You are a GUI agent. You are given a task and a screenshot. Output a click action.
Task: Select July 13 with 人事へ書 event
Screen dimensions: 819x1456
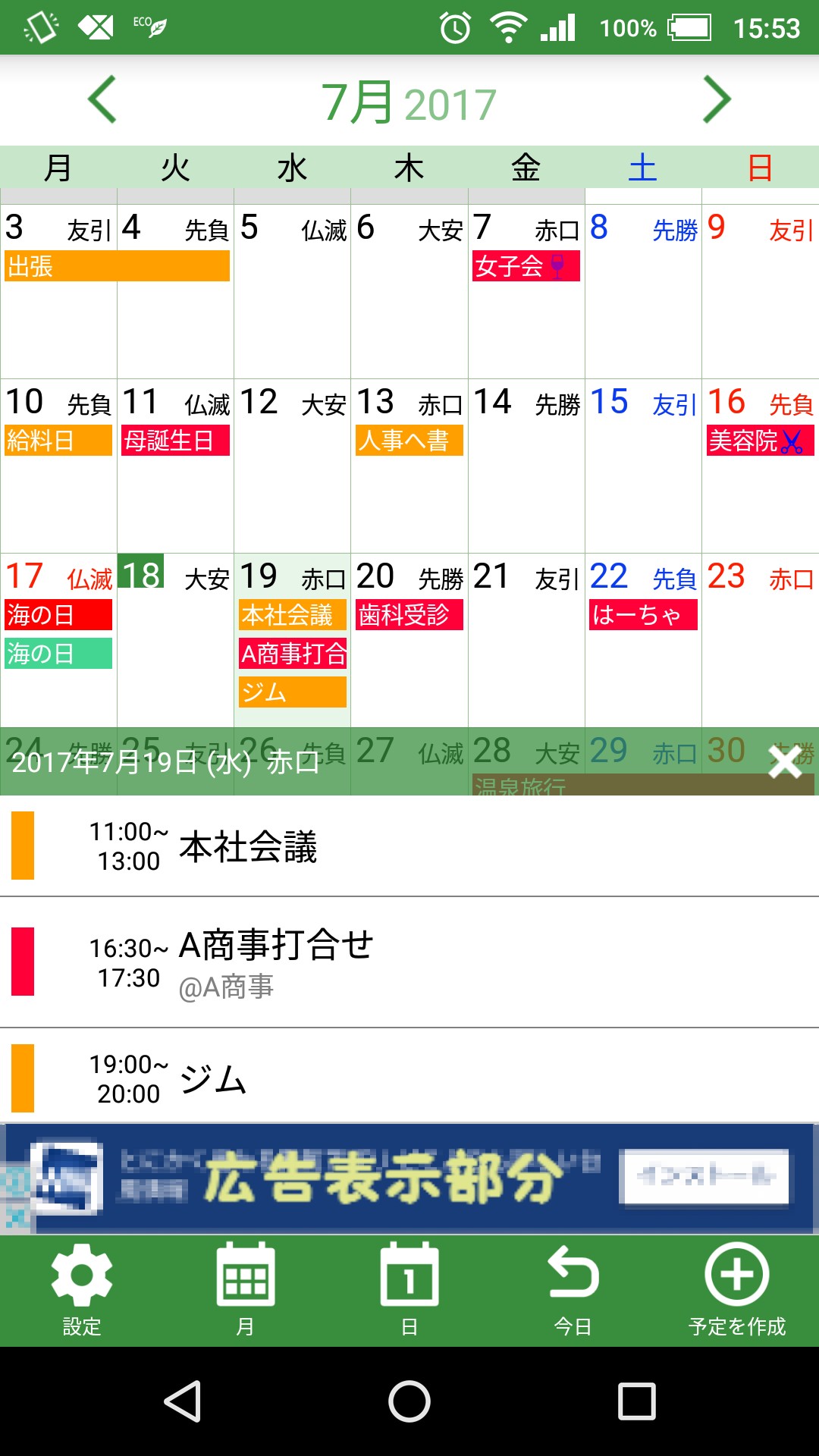[409, 466]
